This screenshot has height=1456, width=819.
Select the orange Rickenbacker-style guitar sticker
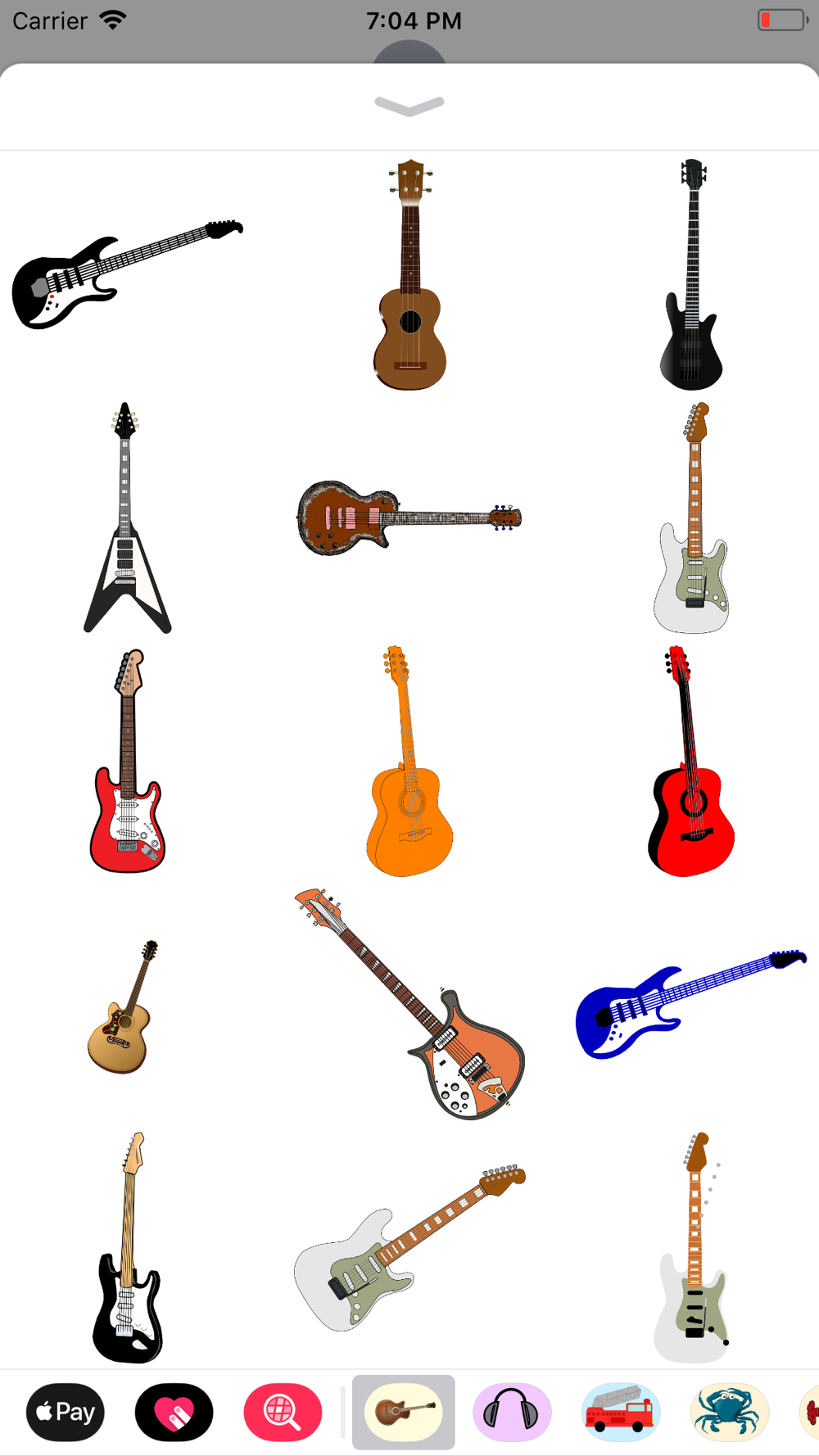point(409,1004)
